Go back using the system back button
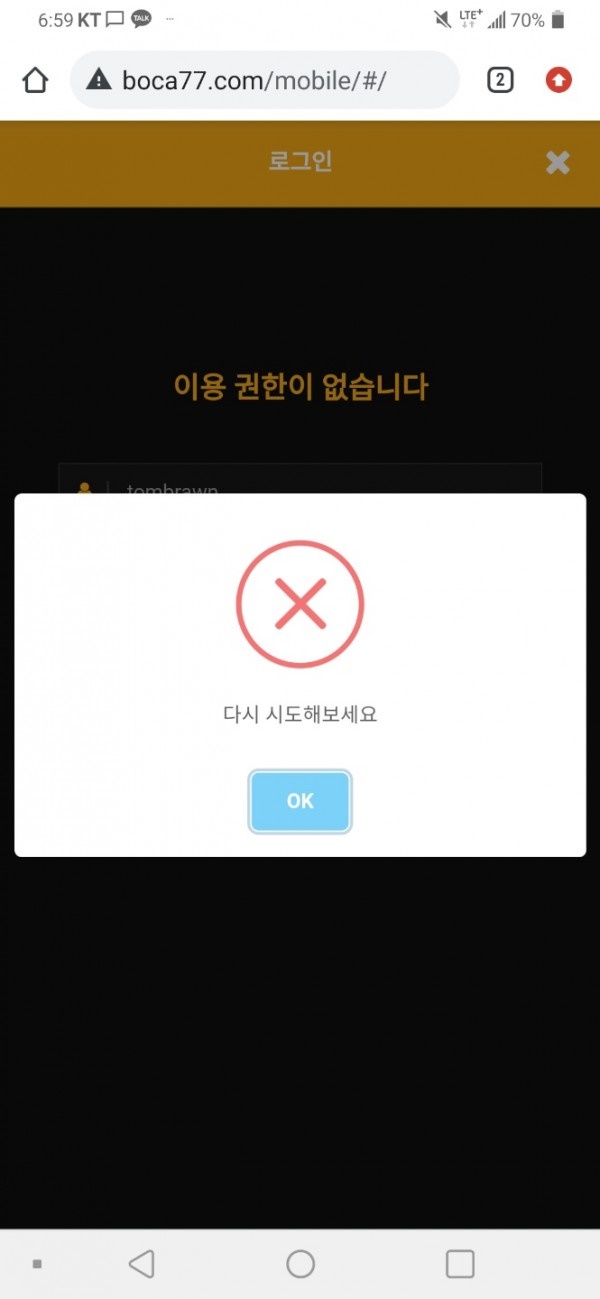The width and height of the screenshot is (600, 1299). point(142,1264)
